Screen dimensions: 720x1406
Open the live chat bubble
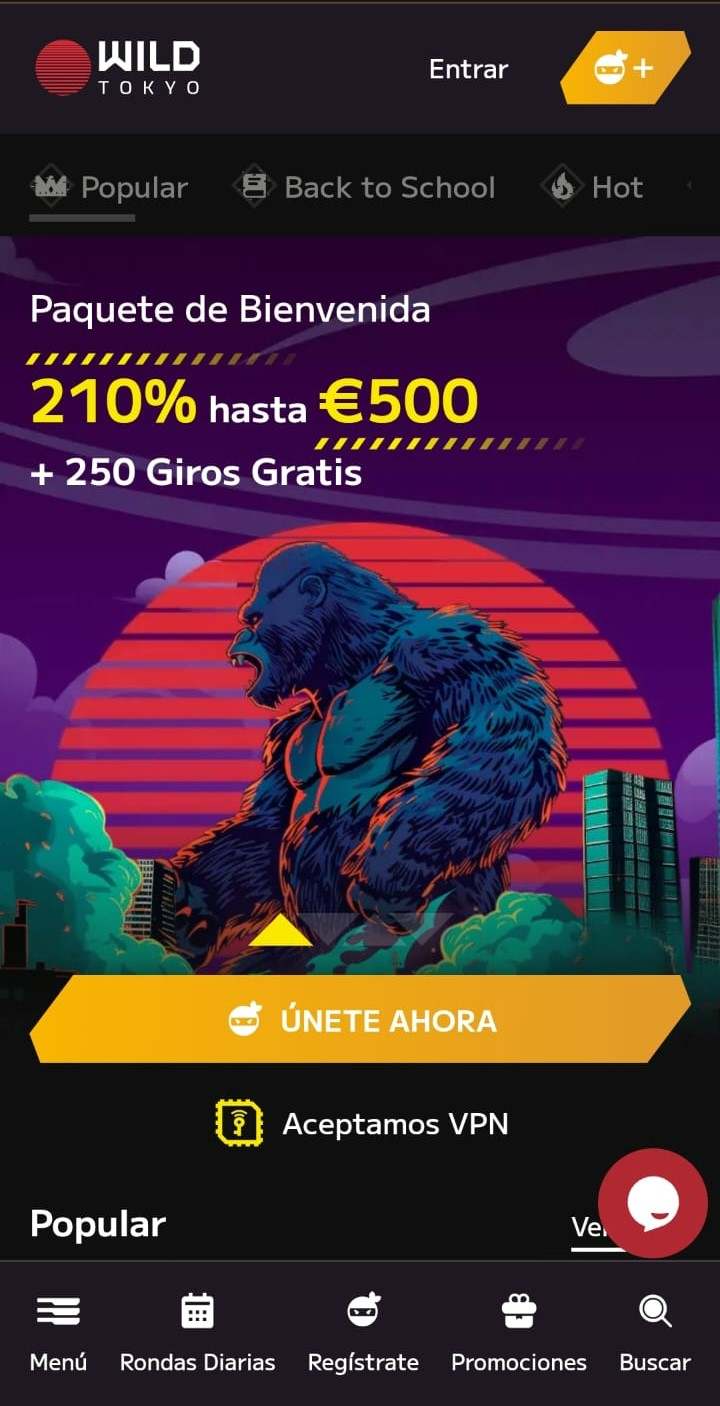pyautogui.click(x=652, y=1203)
